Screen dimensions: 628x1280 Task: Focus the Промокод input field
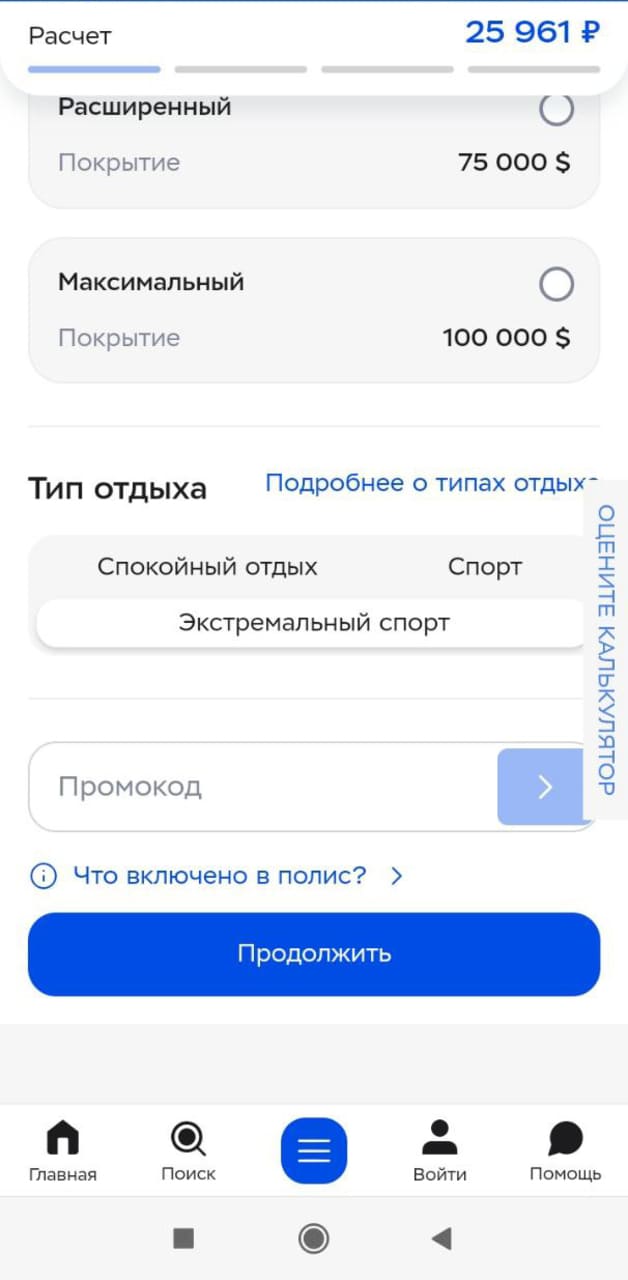coord(263,787)
